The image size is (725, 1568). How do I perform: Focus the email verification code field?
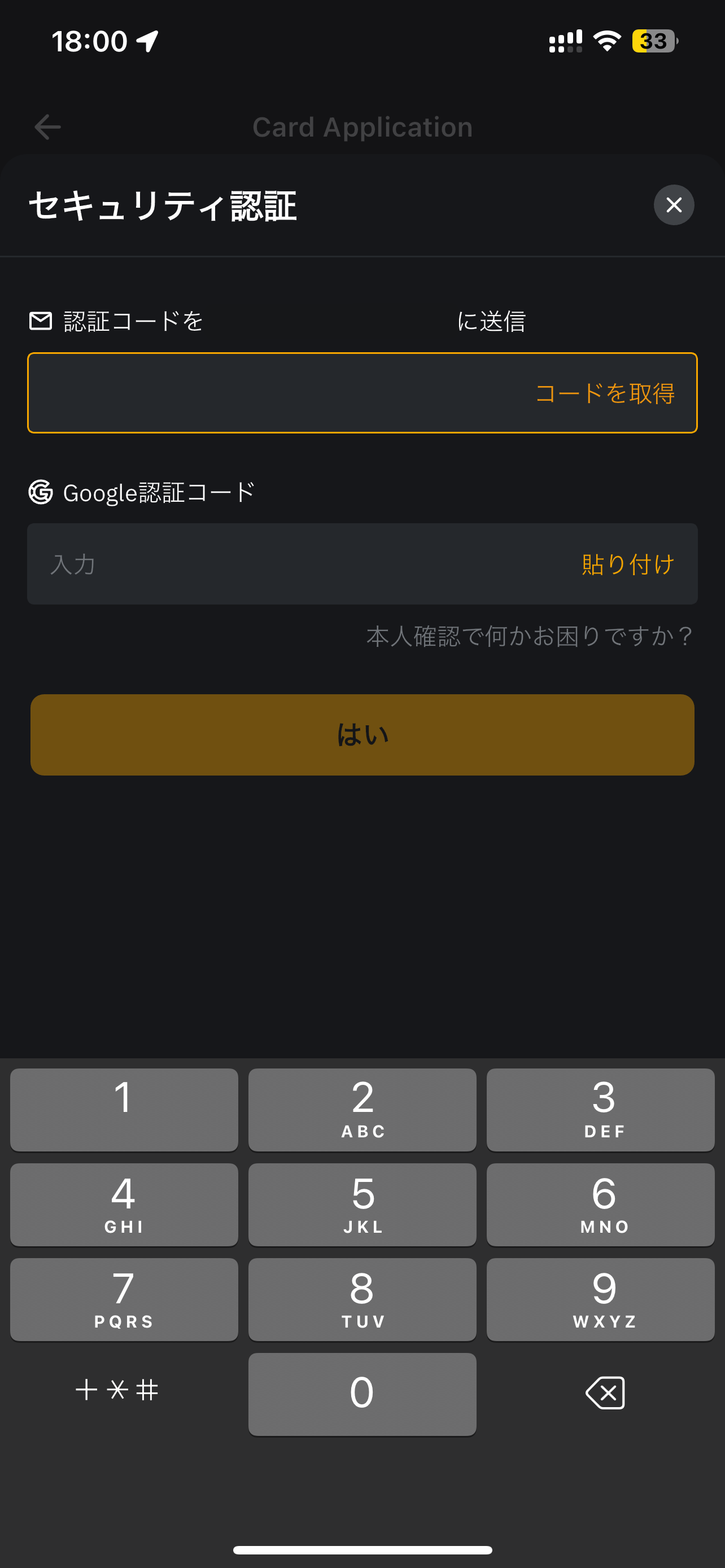click(x=362, y=393)
